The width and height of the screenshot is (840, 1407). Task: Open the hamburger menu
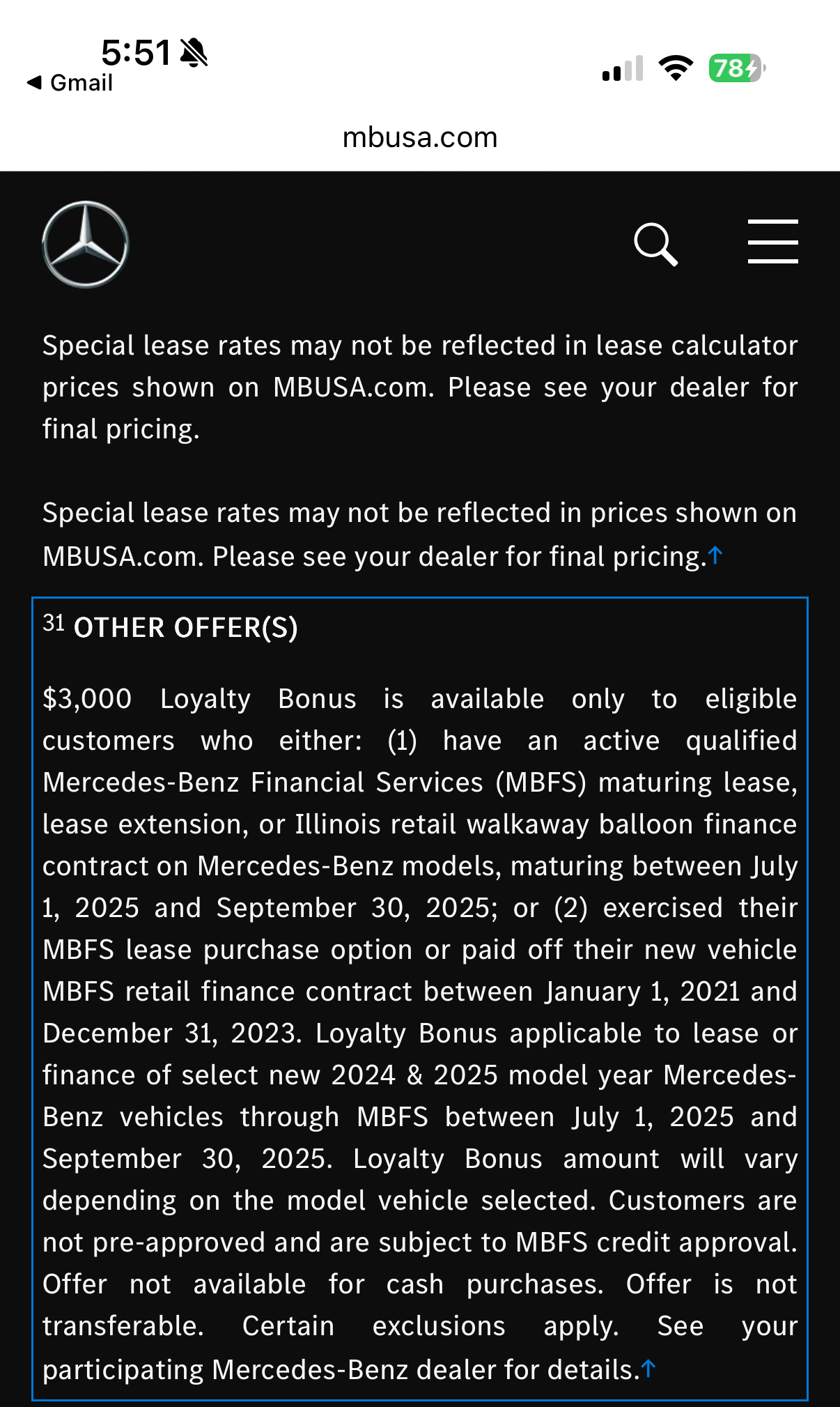pyautogui.click(x=772, y=241)
